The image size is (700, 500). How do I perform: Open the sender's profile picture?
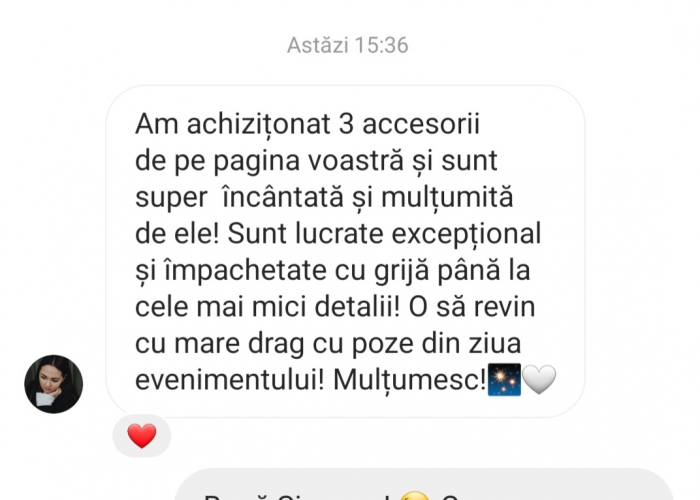[53, 384]
